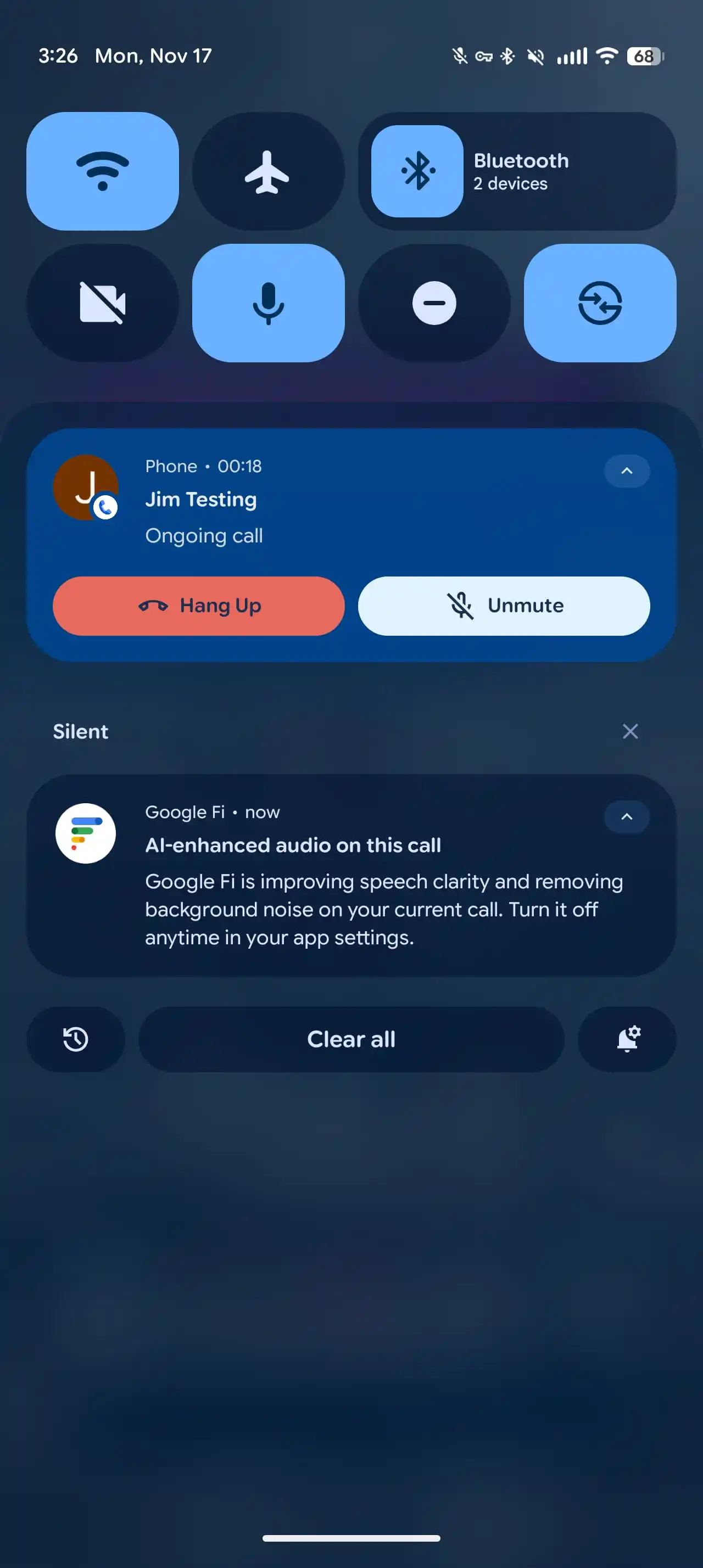Screen dimensions: 703x1568
Task: Open notification history
Action: 75,1039
